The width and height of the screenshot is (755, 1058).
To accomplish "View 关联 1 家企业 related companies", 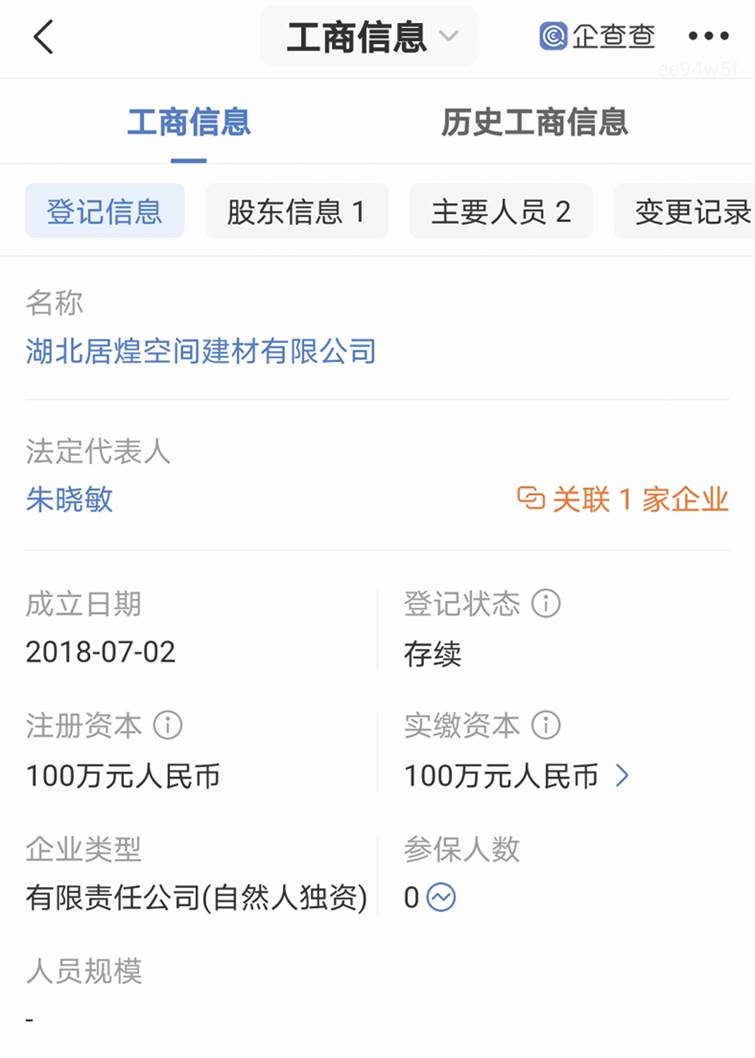I will coord(623,499).
